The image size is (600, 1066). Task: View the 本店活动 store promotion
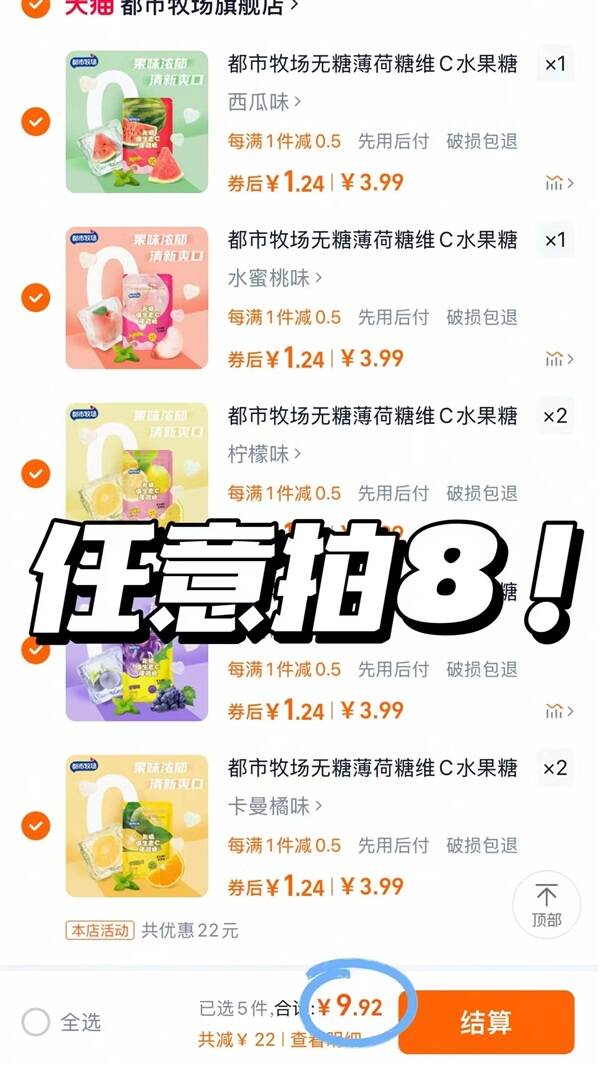(x=100, y=930)
